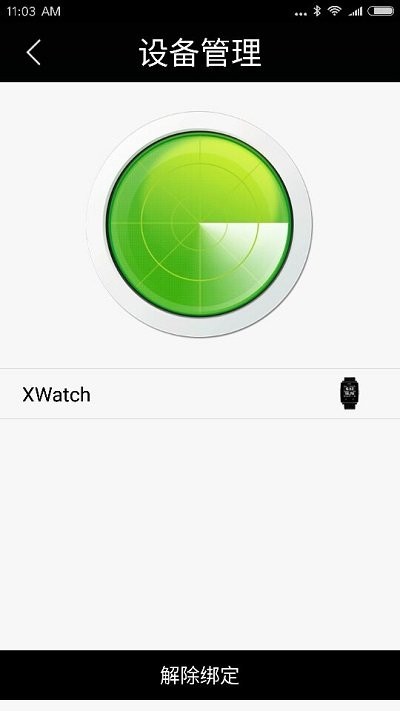Open the XWatch device row
Screen dimensions: 400x711
(200, 394)
